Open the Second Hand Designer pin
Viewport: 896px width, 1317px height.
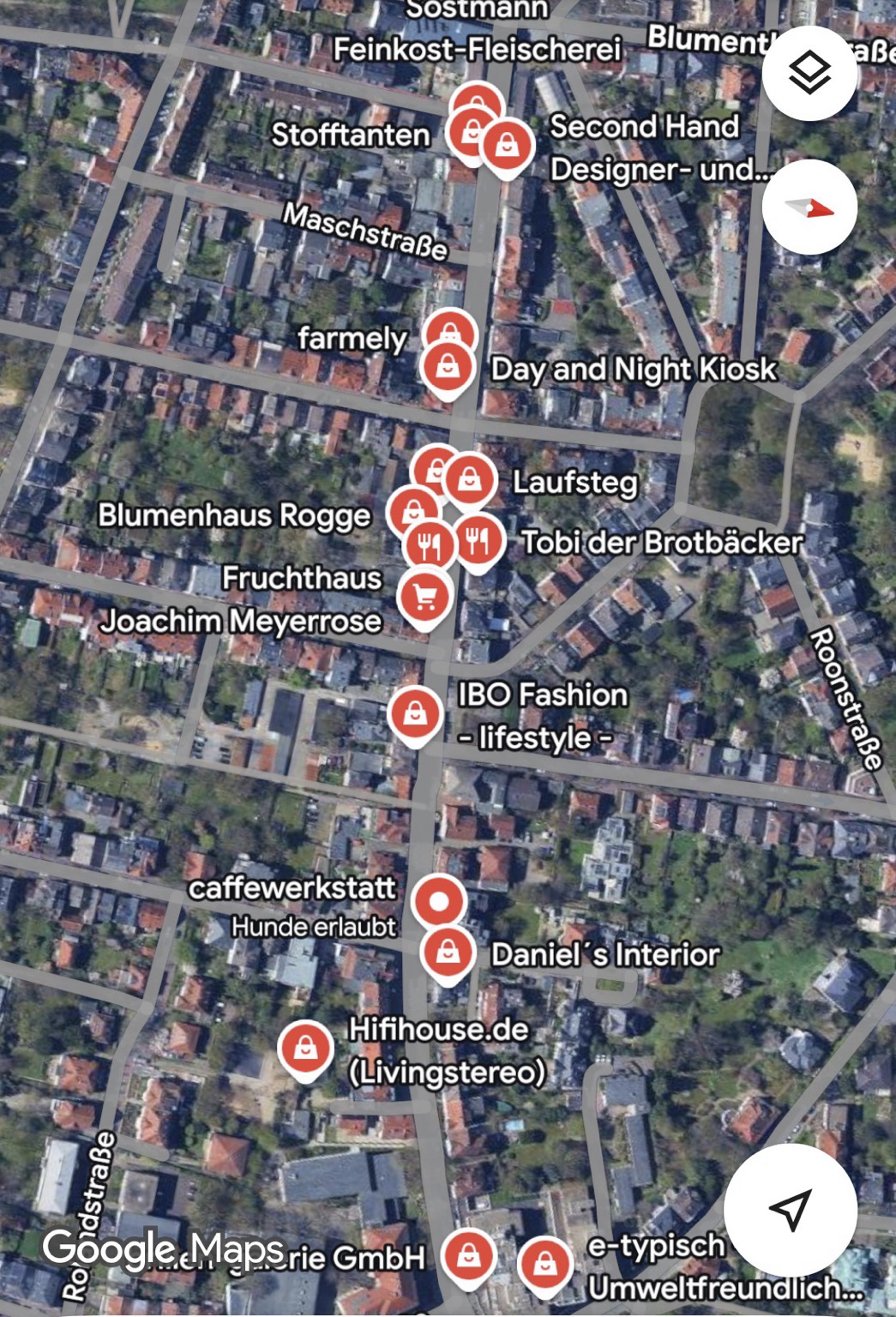pos(509,146)
